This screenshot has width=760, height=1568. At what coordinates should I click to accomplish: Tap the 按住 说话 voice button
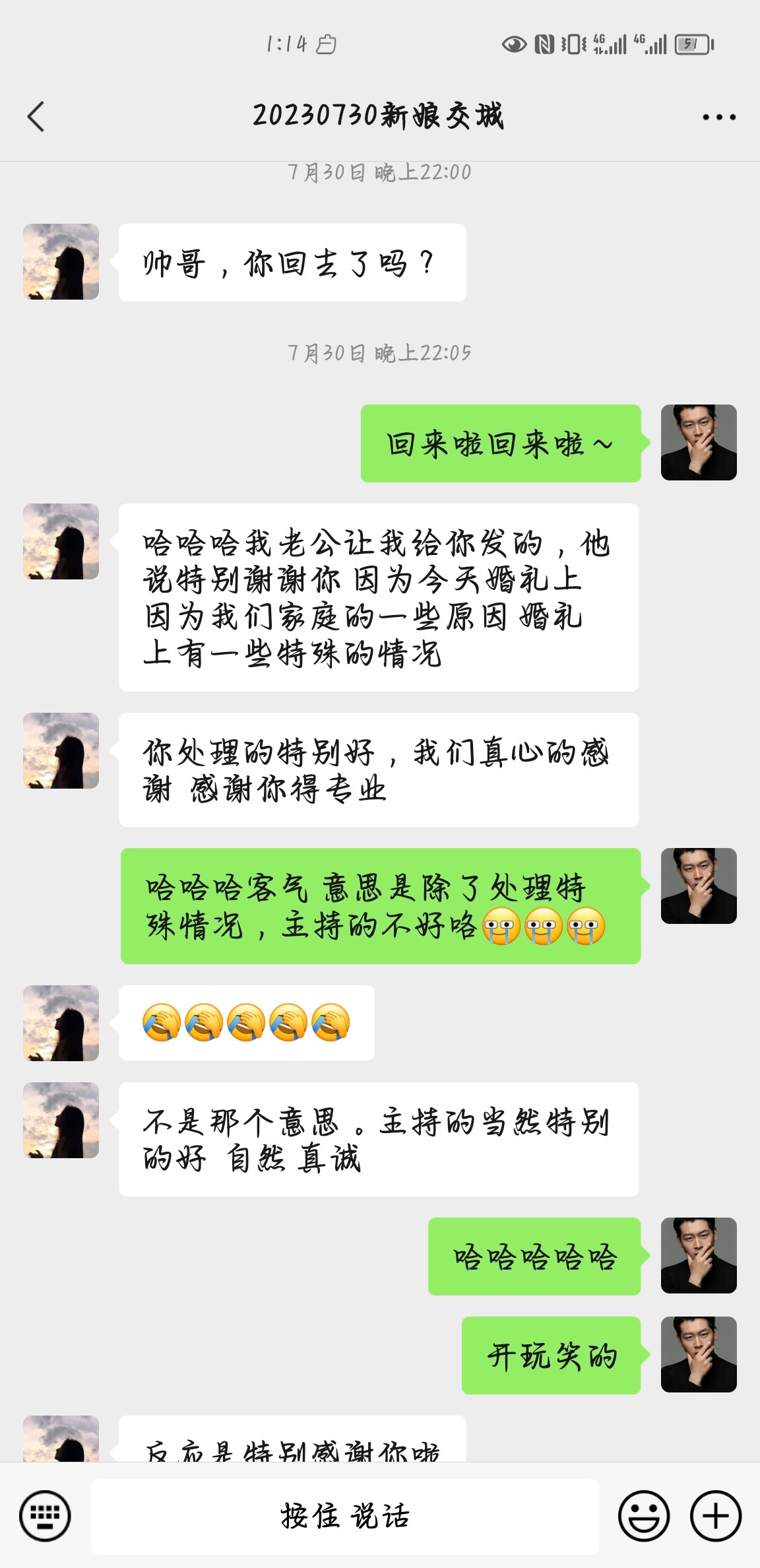[x=345, y=1516]
